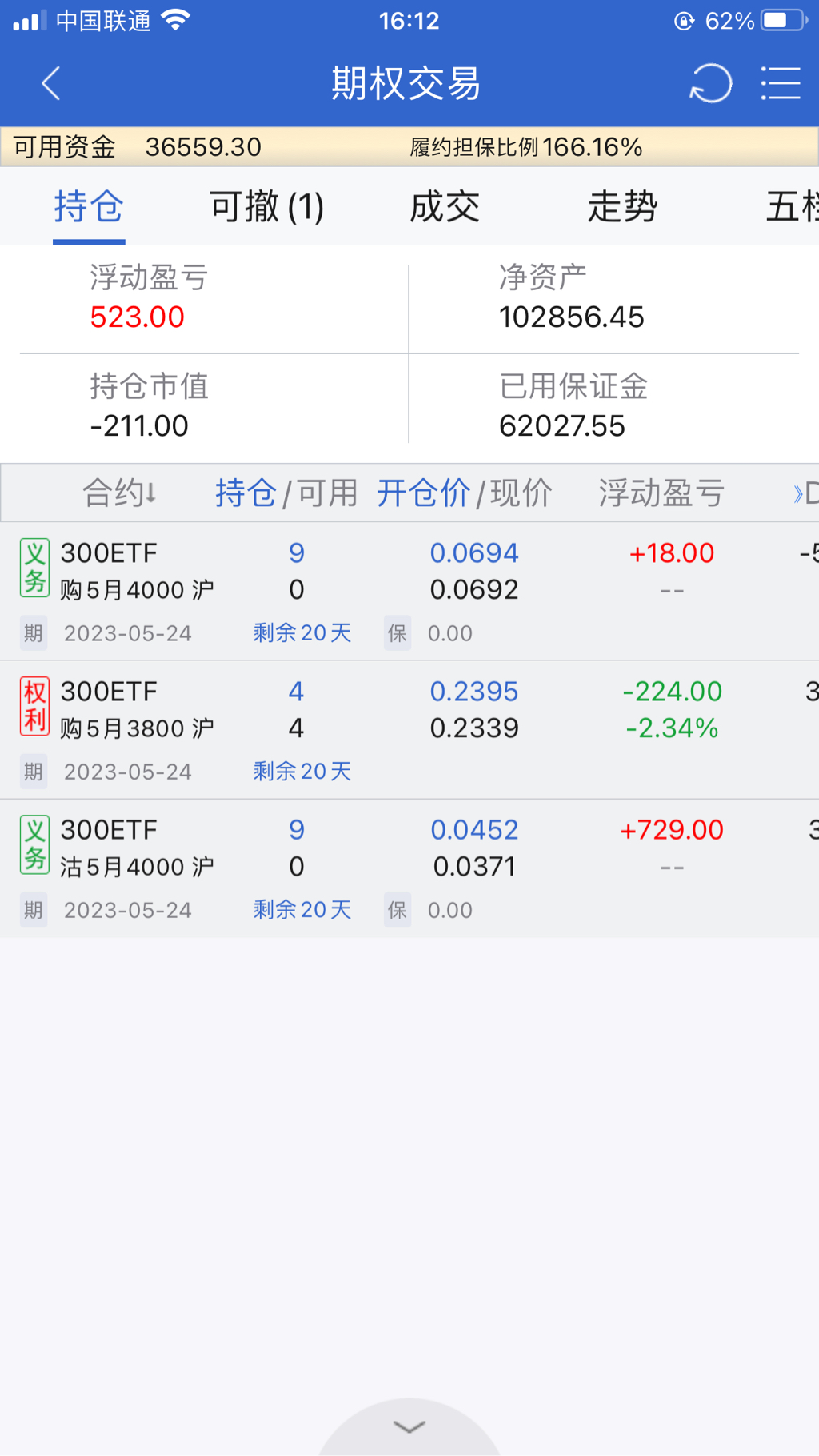
Task: Open the menu list icon
Action: pos(780,83)
